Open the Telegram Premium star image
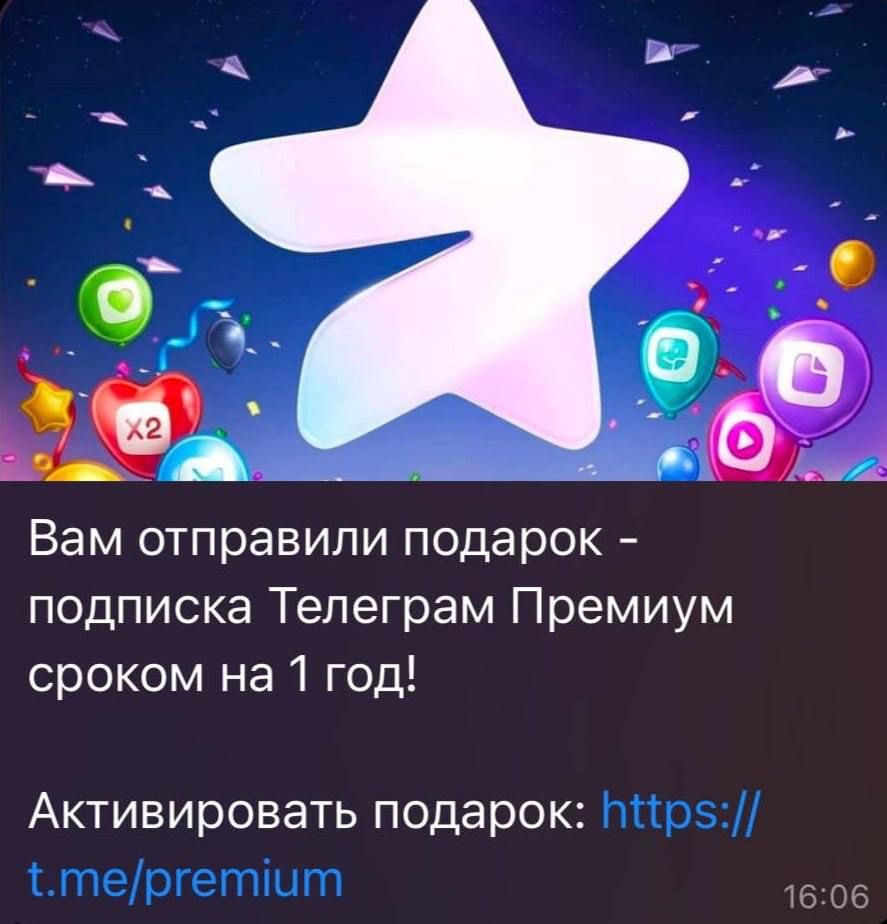The image size is (887, 924). pos(443,240)
